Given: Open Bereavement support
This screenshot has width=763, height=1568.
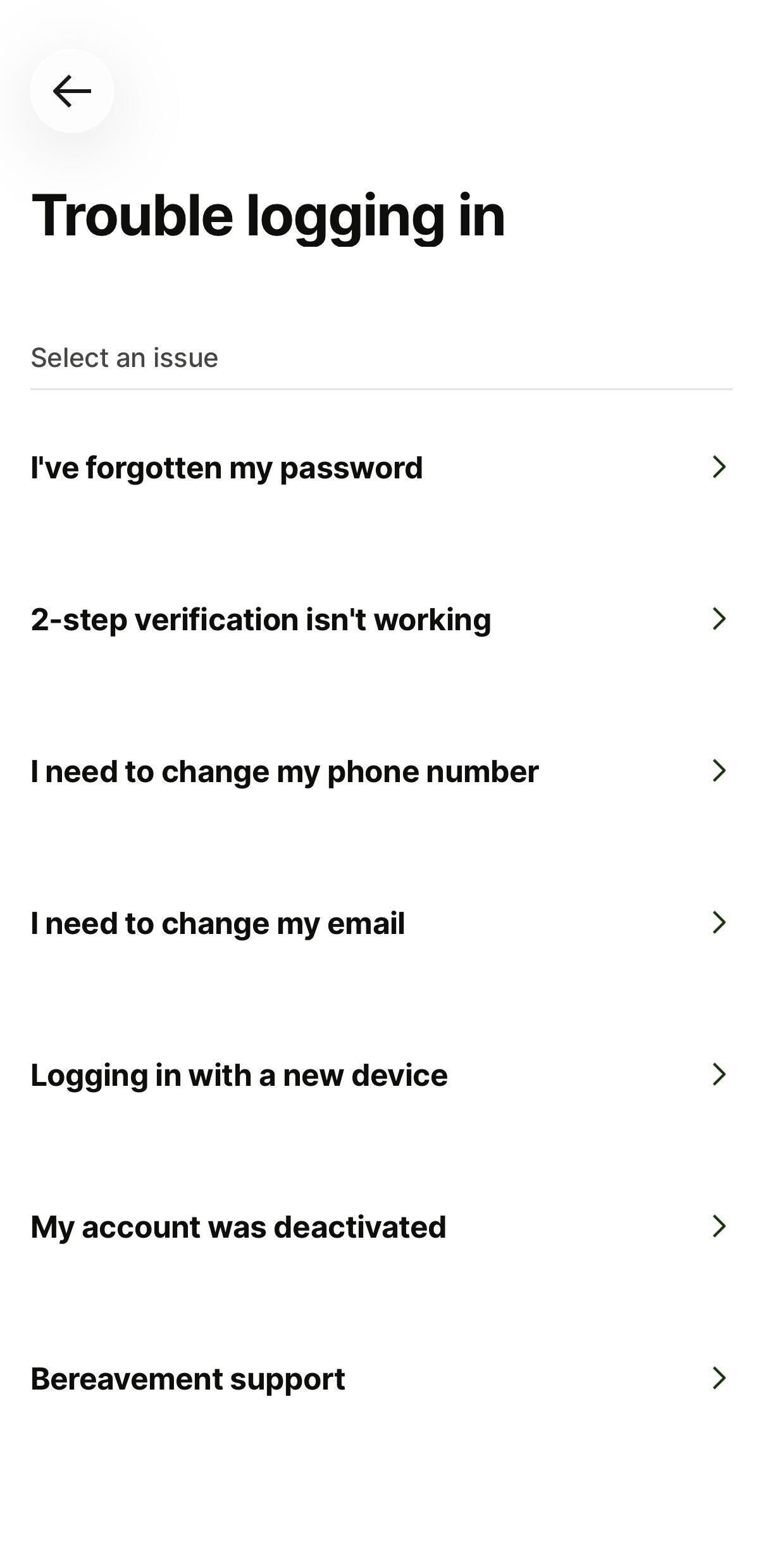Looking at the screenshot, I should click(x=381, y=1379).
